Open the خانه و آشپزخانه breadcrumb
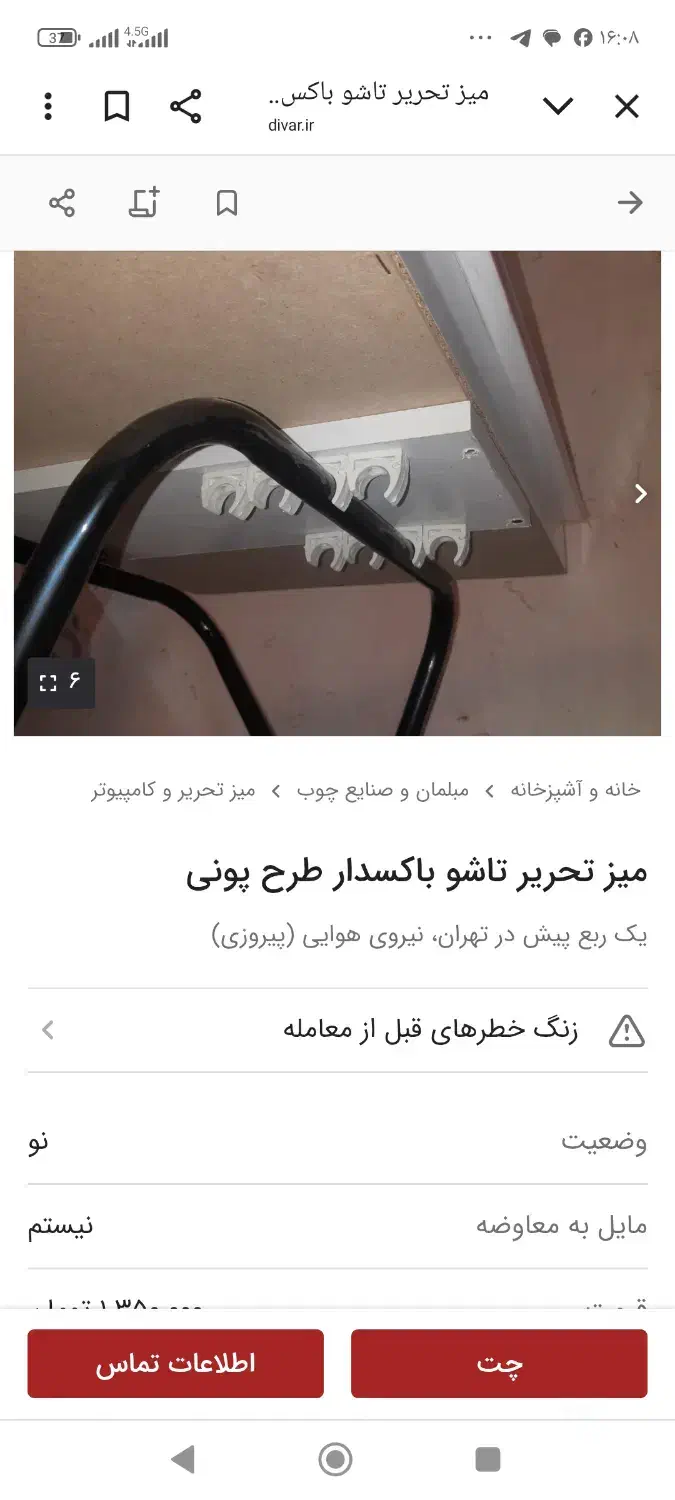 pyautogui.click(x=575, y=790)
